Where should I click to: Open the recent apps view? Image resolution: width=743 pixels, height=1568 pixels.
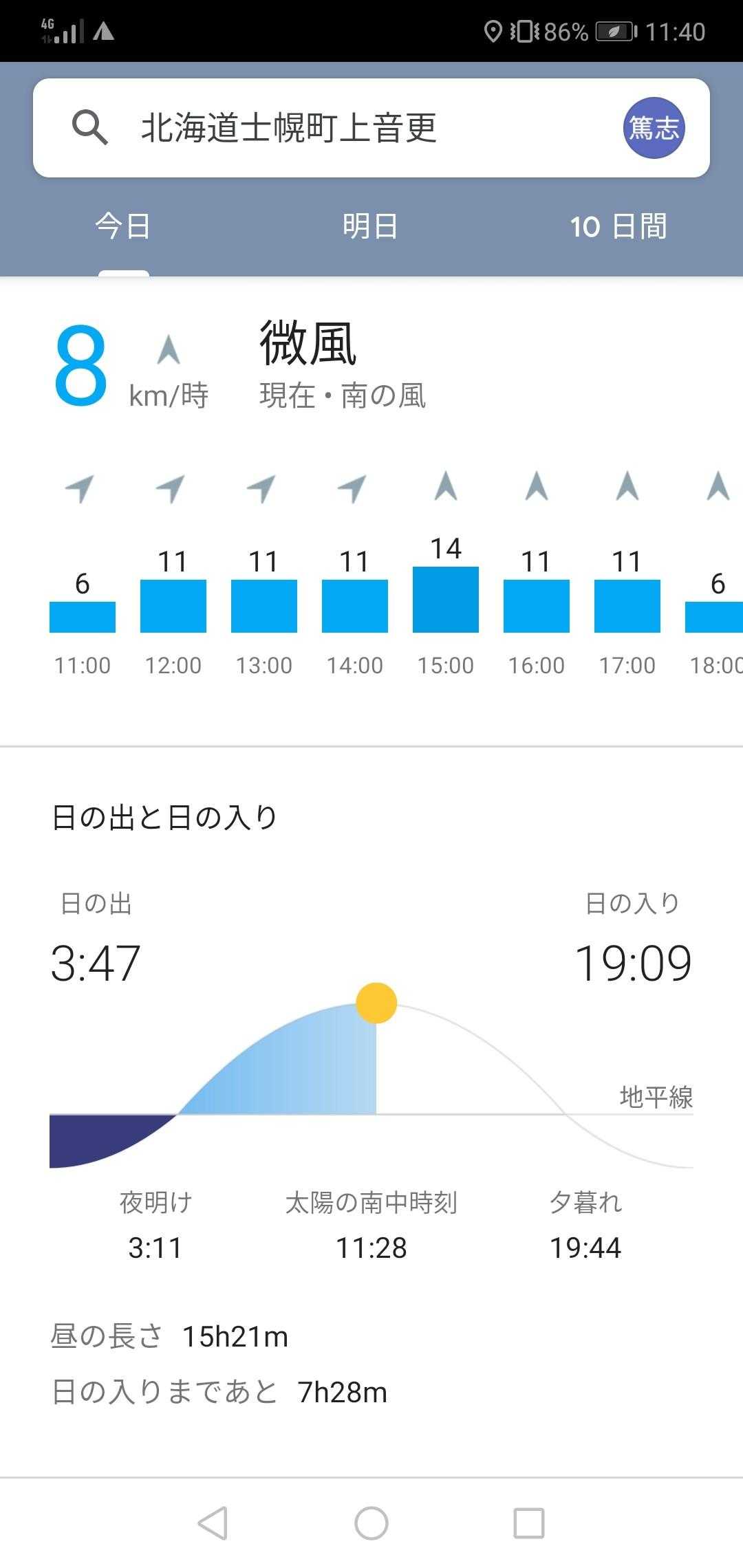point(529,1523)
